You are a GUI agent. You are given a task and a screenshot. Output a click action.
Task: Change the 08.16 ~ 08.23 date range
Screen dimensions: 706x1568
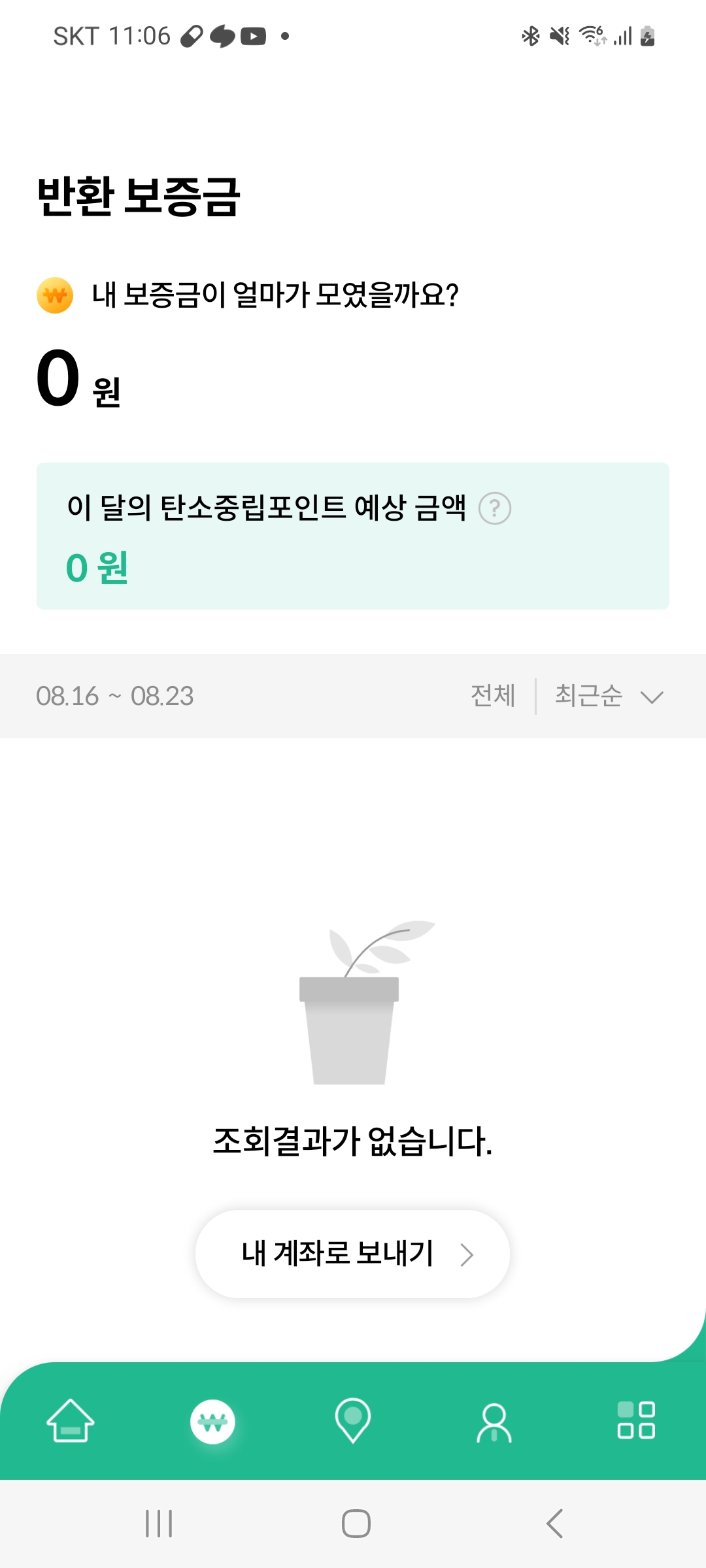(x=115, y=696)
